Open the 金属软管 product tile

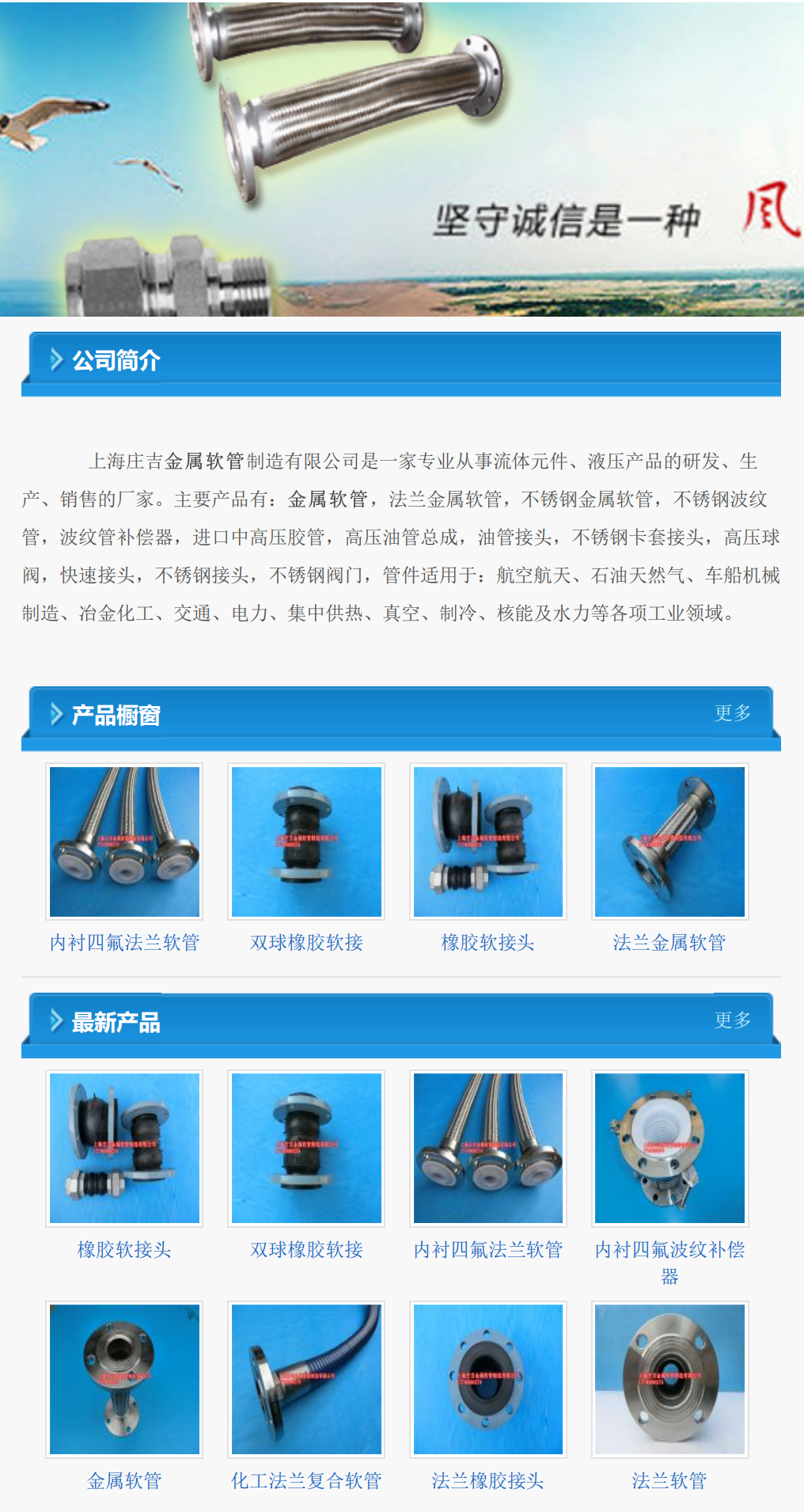[x=124, y=1380]
